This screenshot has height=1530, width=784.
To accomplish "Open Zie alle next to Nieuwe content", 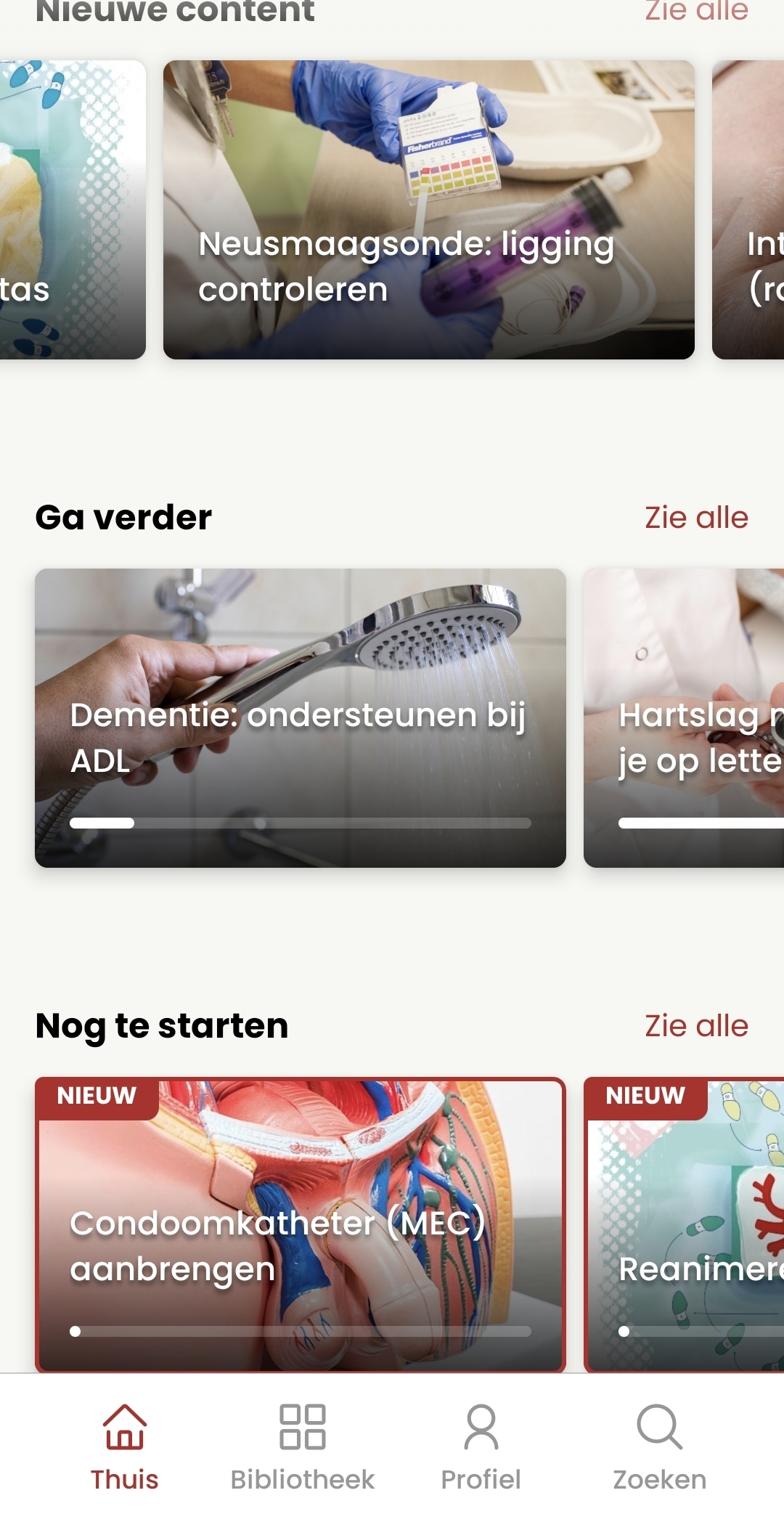I will tap(695, 11).
